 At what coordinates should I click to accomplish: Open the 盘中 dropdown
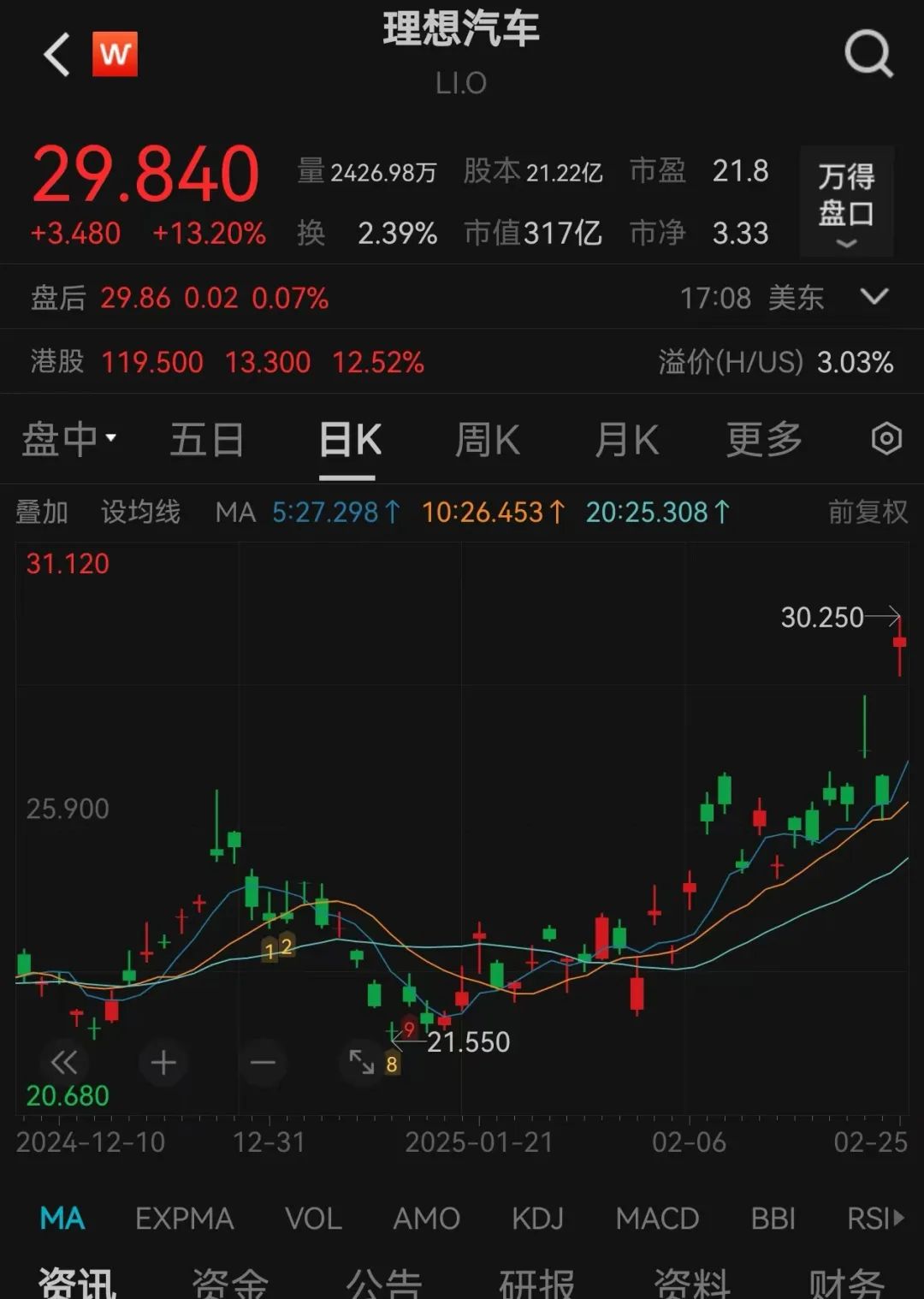[x=68, y=439]
